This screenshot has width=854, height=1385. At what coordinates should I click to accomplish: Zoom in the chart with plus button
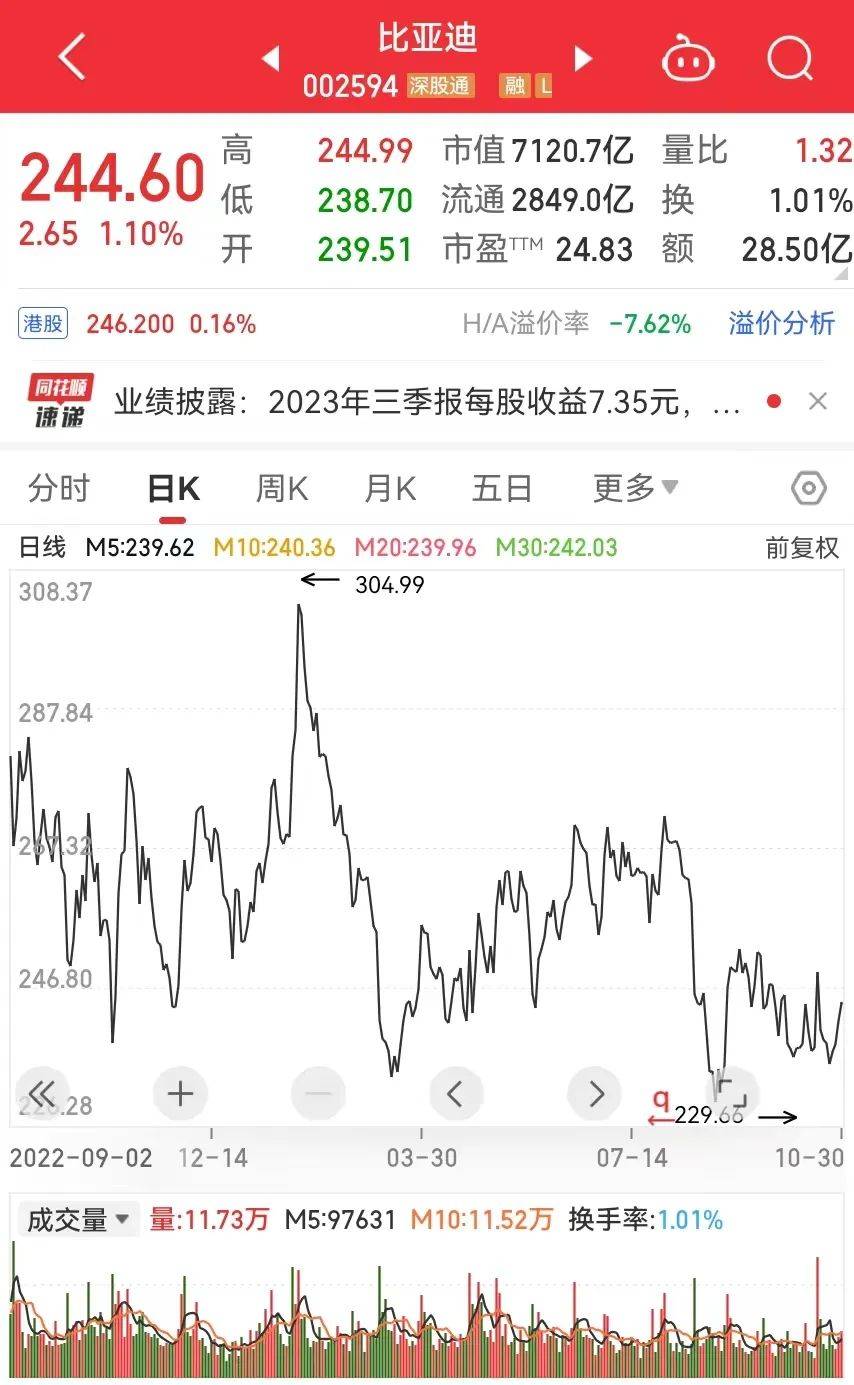(x=180, y=1094)
